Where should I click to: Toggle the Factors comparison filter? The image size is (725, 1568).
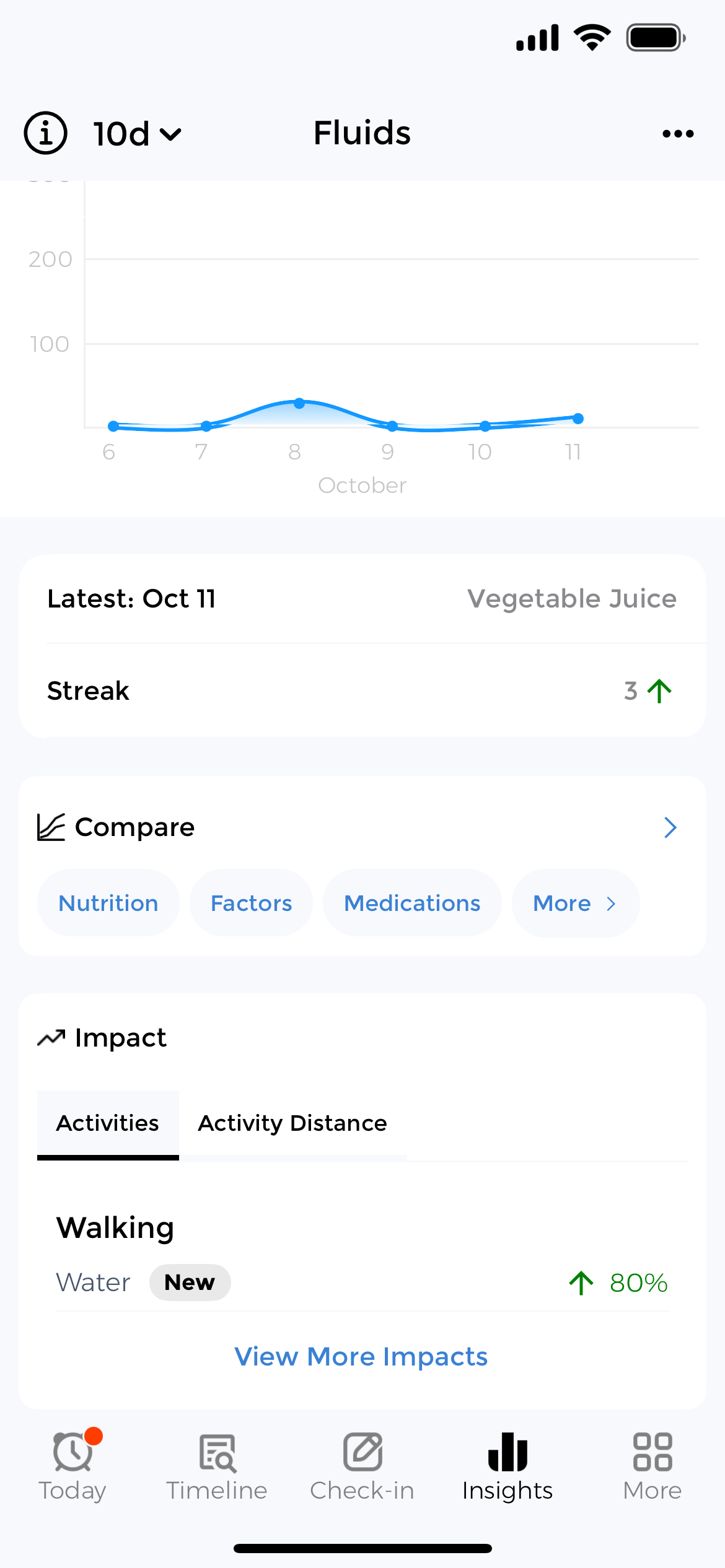[251, 903]
